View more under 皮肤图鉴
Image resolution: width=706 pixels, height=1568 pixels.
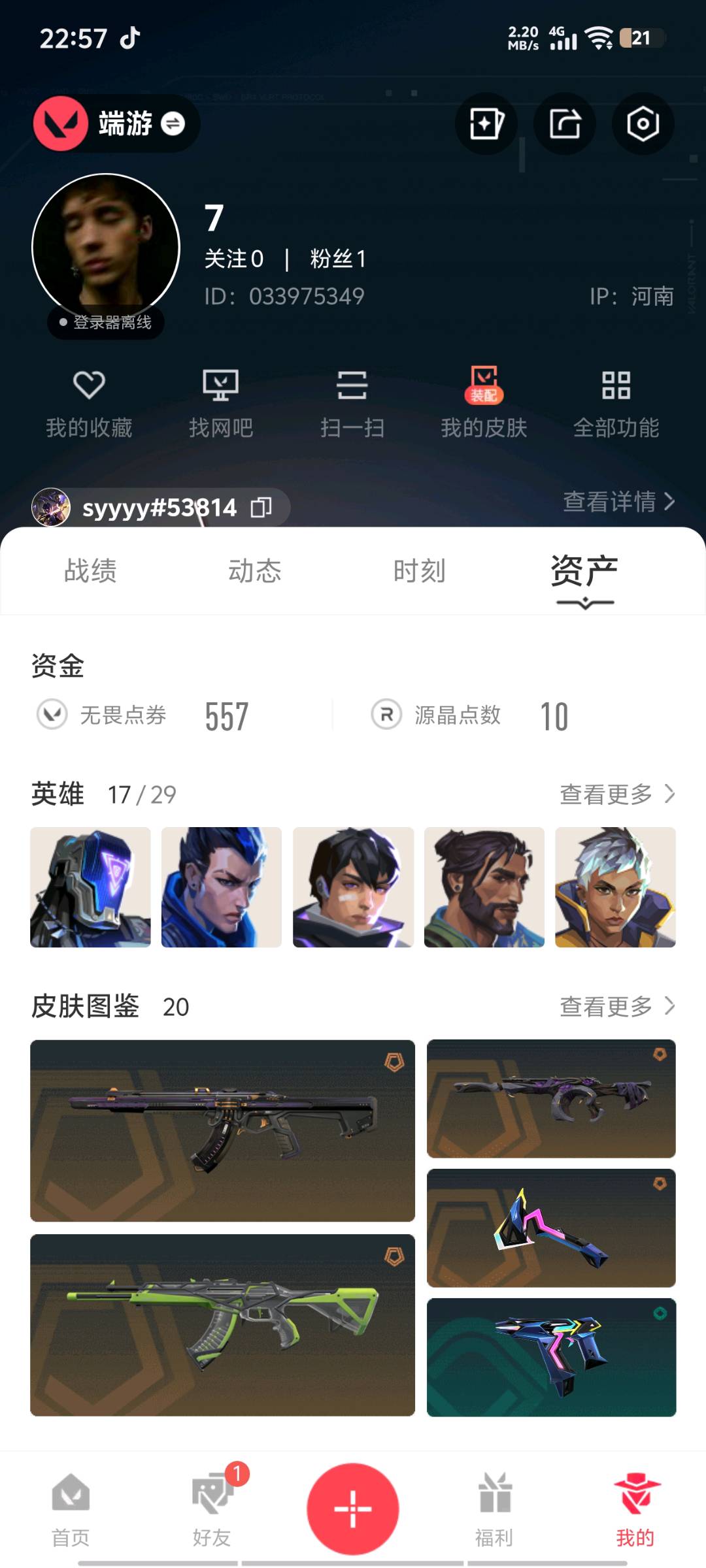(x=616, y=1007)
